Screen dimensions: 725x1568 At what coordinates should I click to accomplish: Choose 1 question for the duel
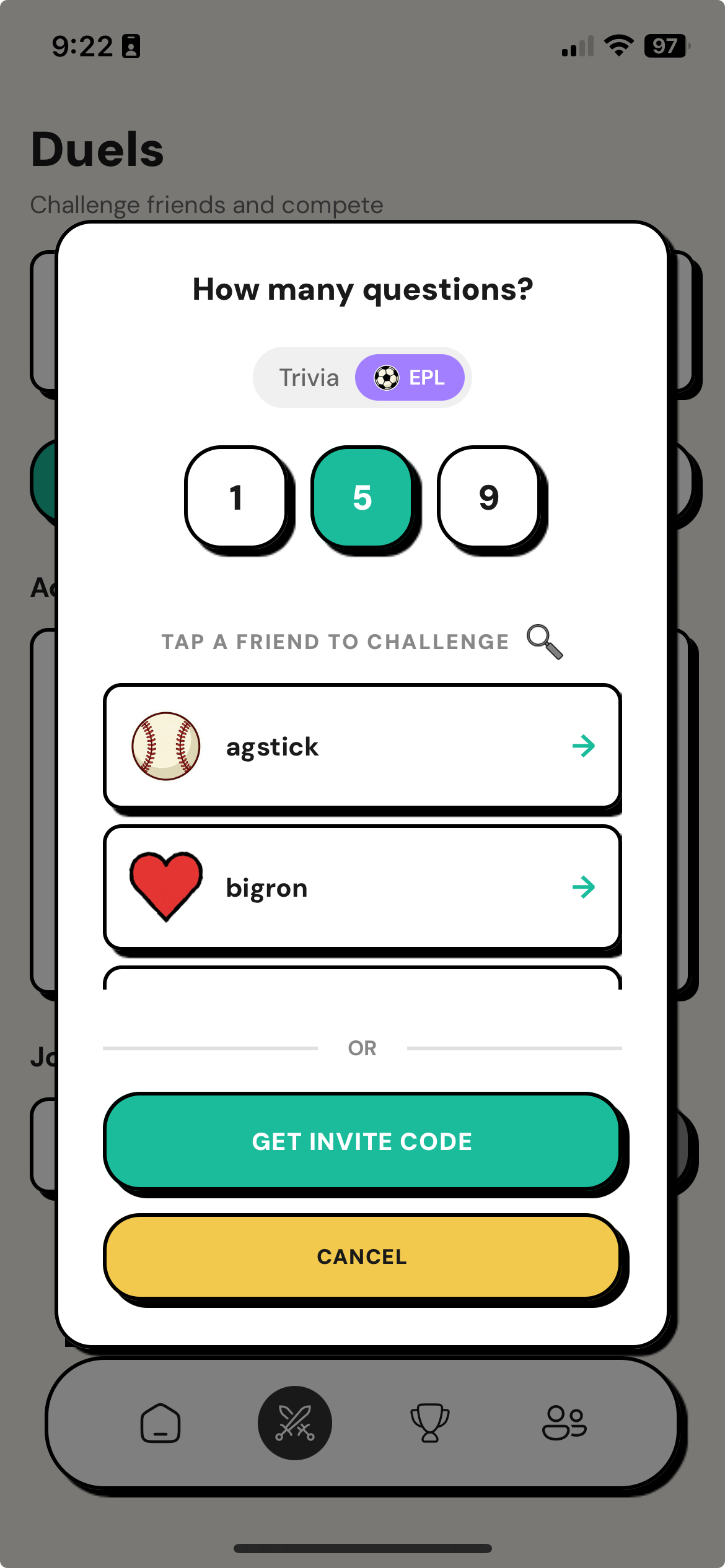point(236,497)
